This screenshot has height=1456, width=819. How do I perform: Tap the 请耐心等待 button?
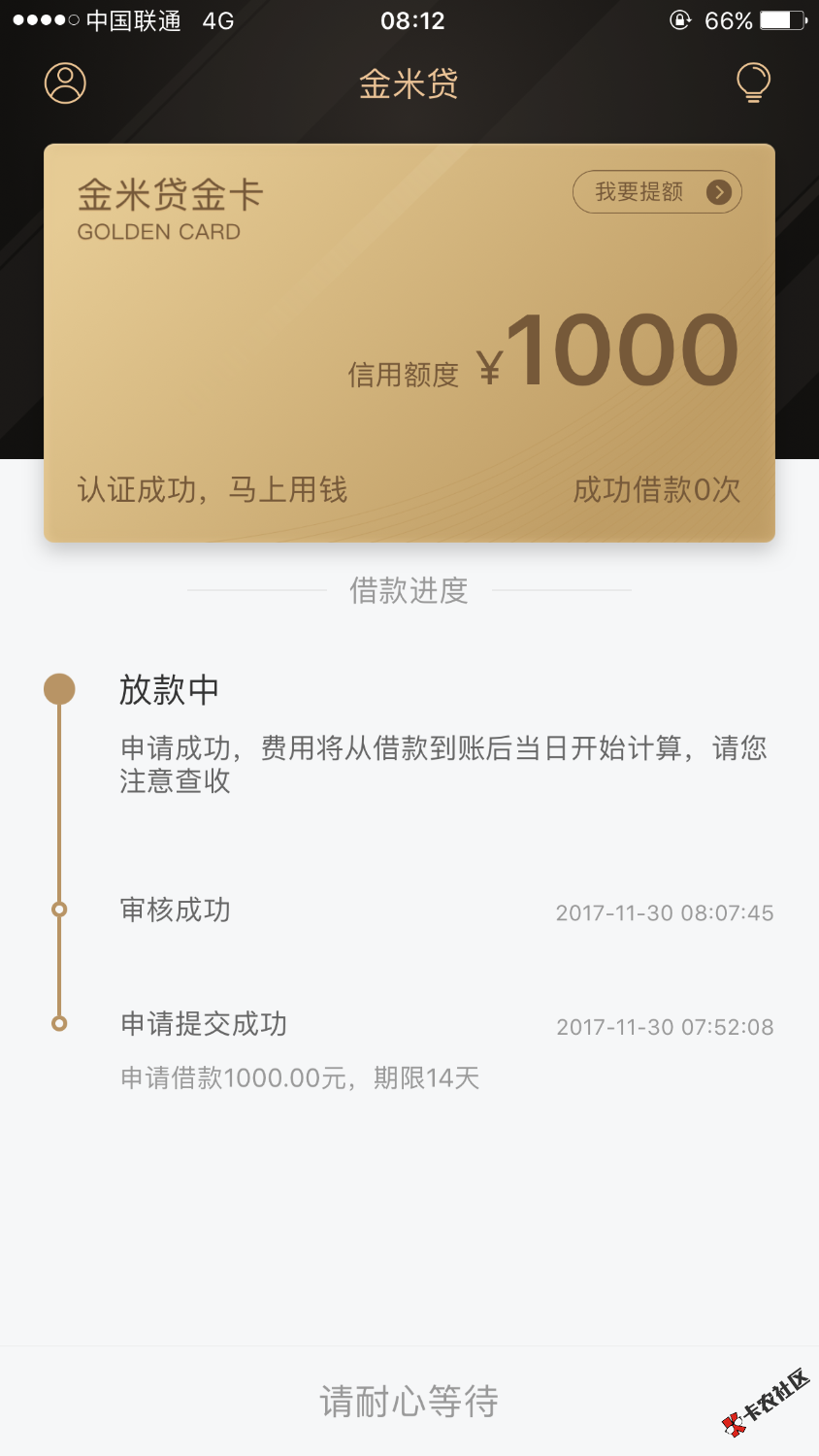tap(409, 1401)
